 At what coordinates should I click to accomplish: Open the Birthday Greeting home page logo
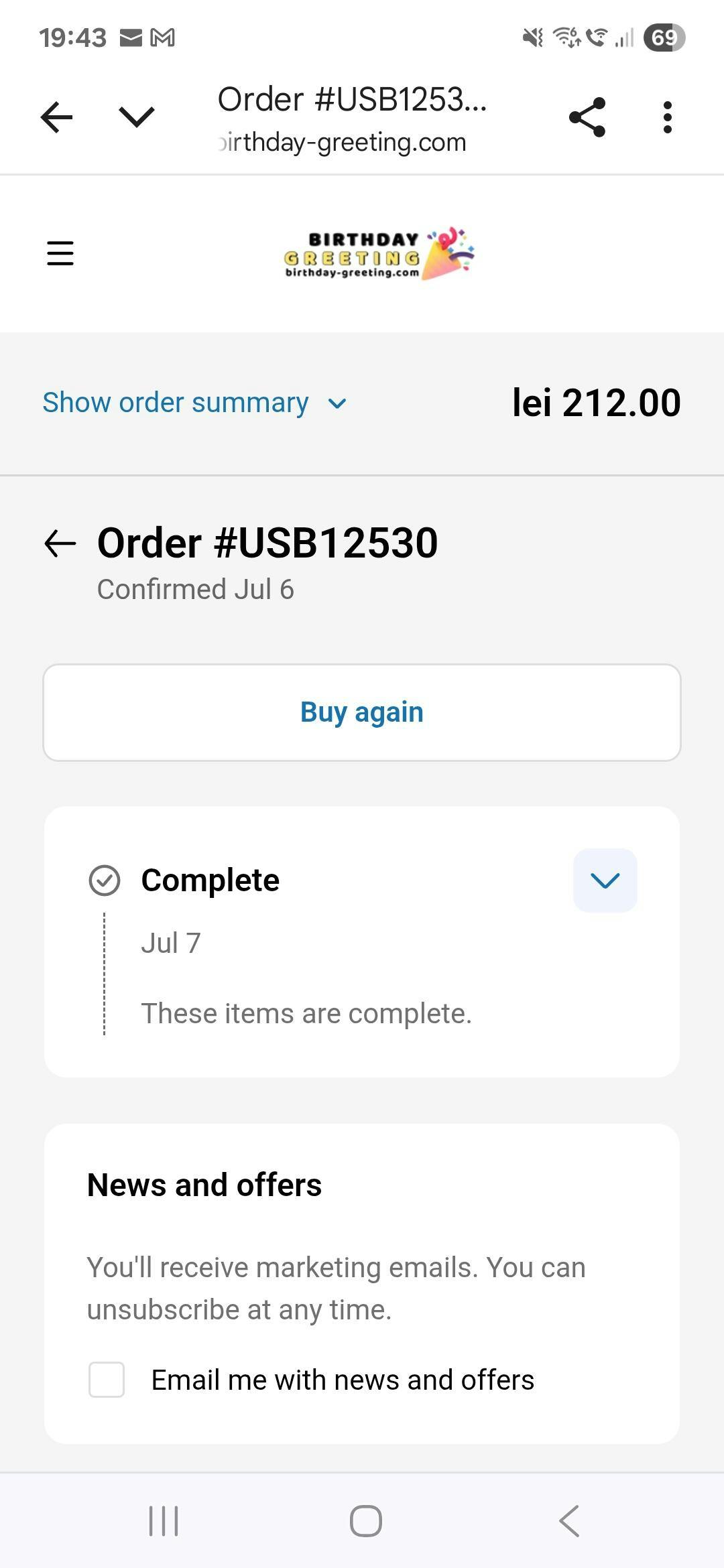(379, 253)
